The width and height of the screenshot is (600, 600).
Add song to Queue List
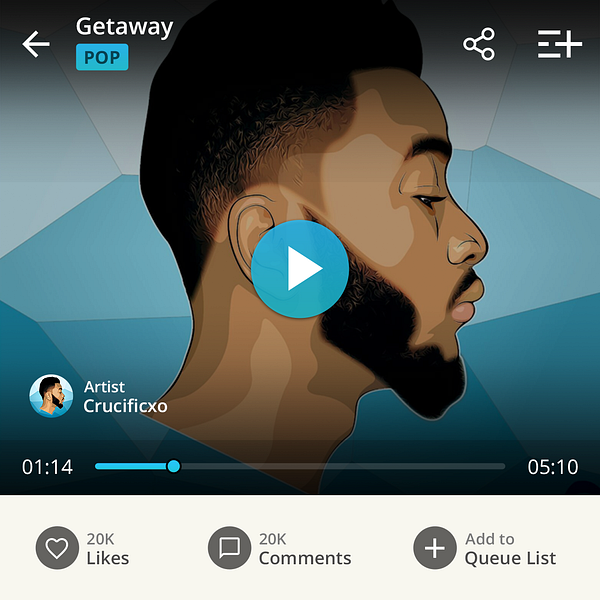pos(435,548)
